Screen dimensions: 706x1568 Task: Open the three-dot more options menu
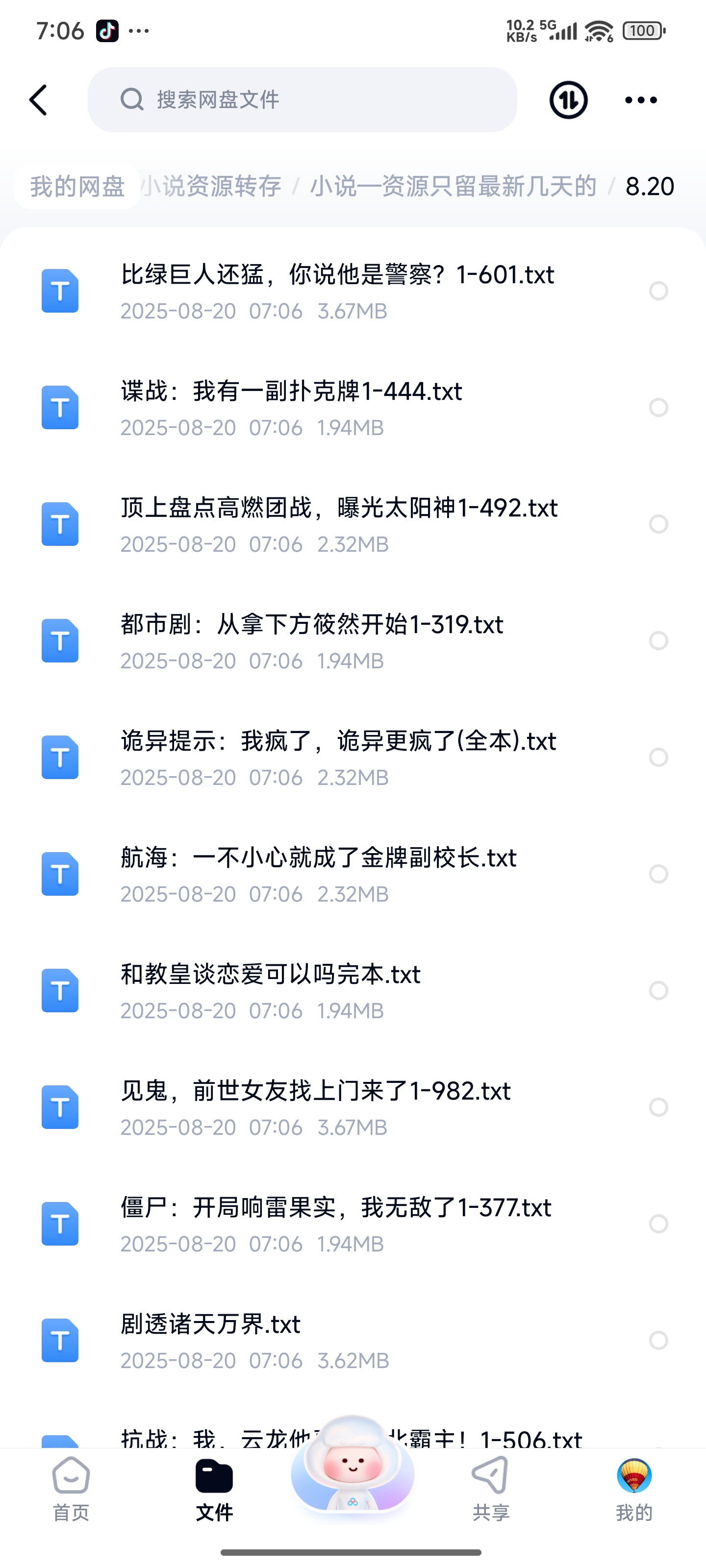pyautogui.click(x=640, y=100)
